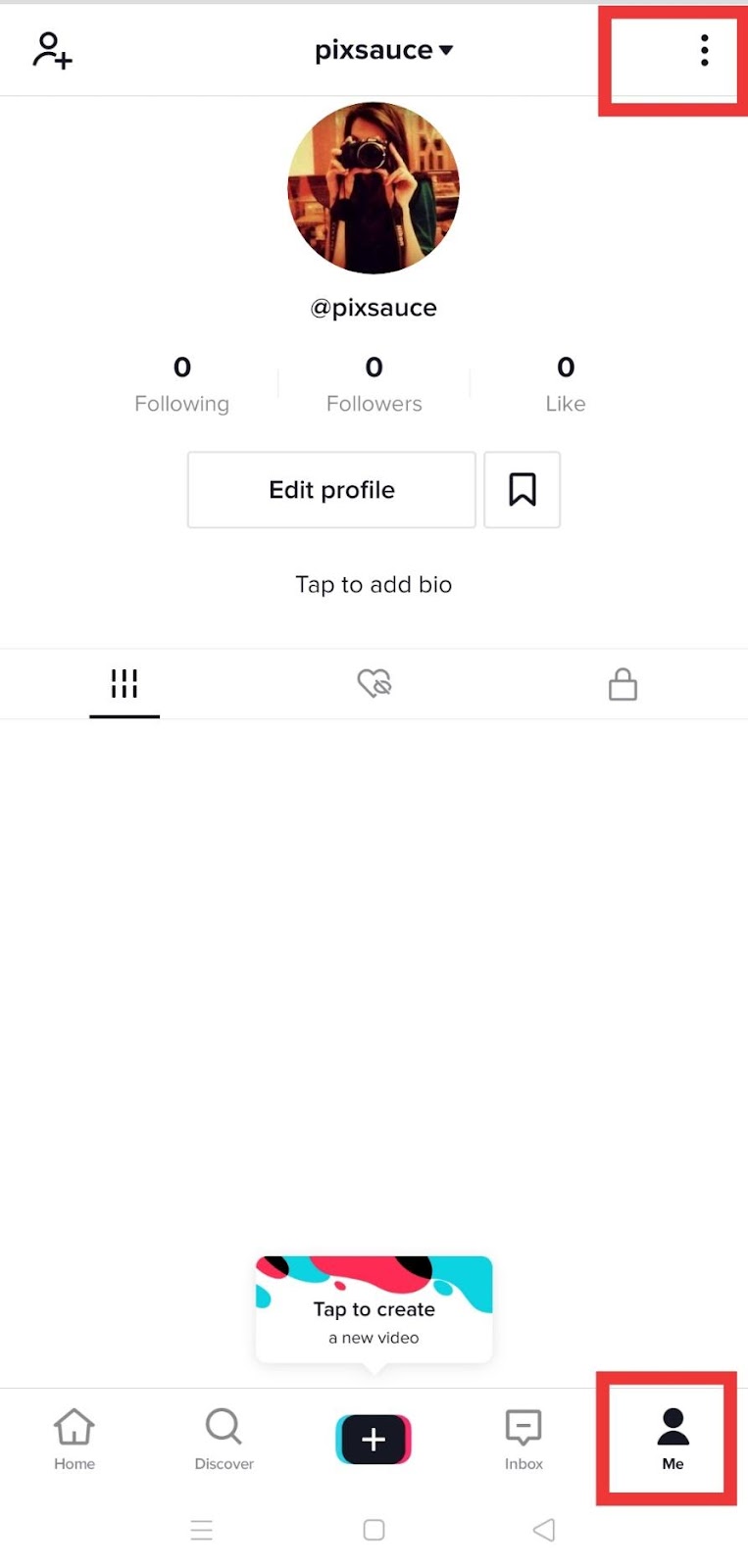
Task: Tap the system back button
Action: (544, 1530)
